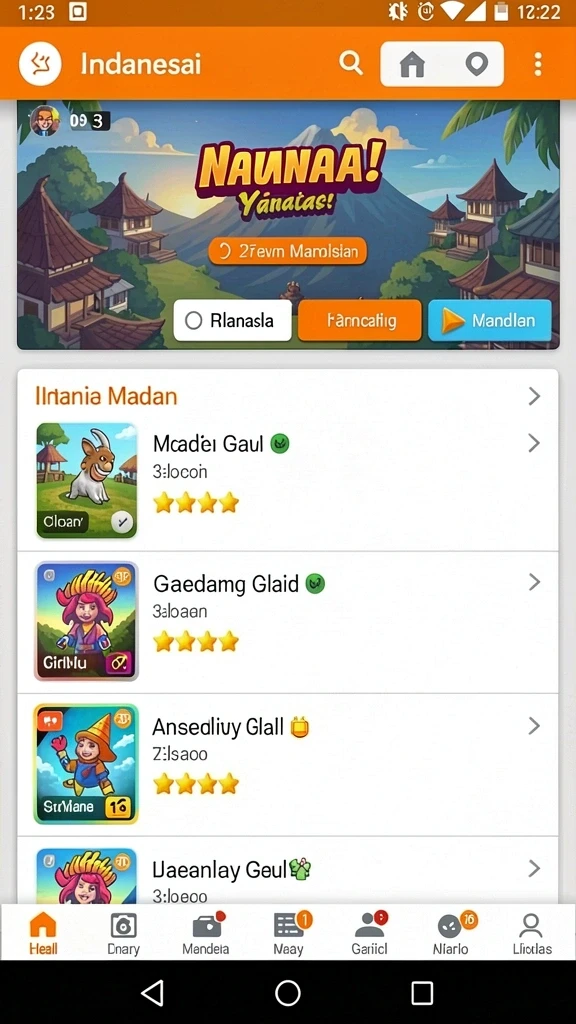Switch to the Dnary tab
576x1024 pixels.
point(123,933)
